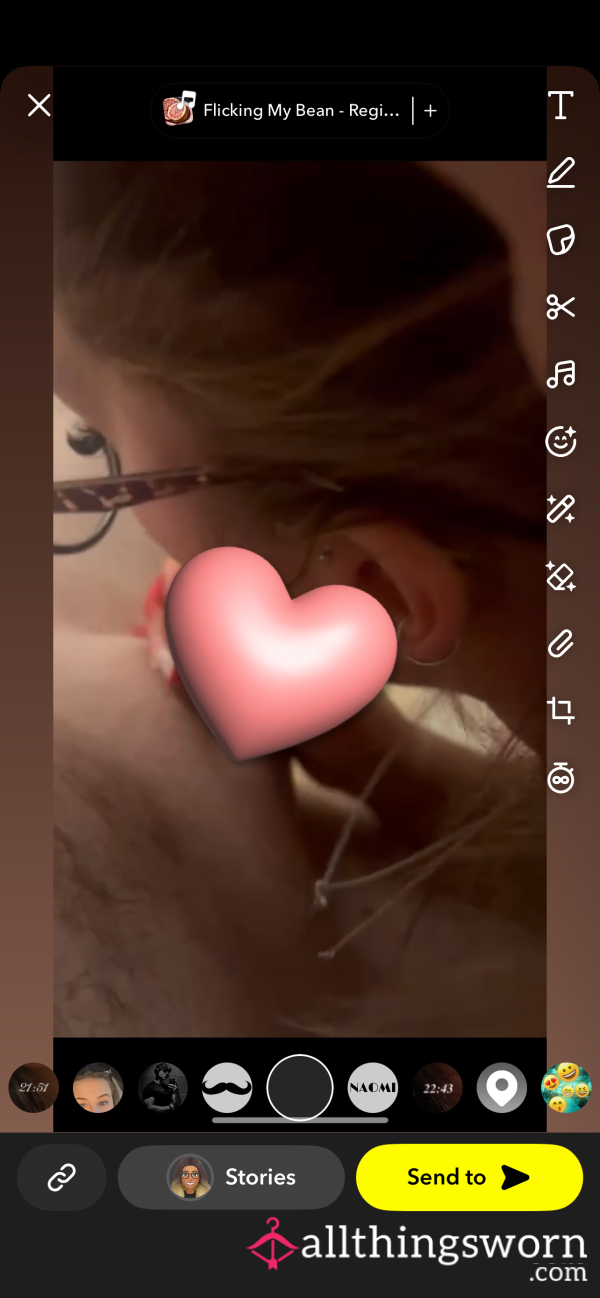Select the magic wand effects tool

click(x=561, y=509)
